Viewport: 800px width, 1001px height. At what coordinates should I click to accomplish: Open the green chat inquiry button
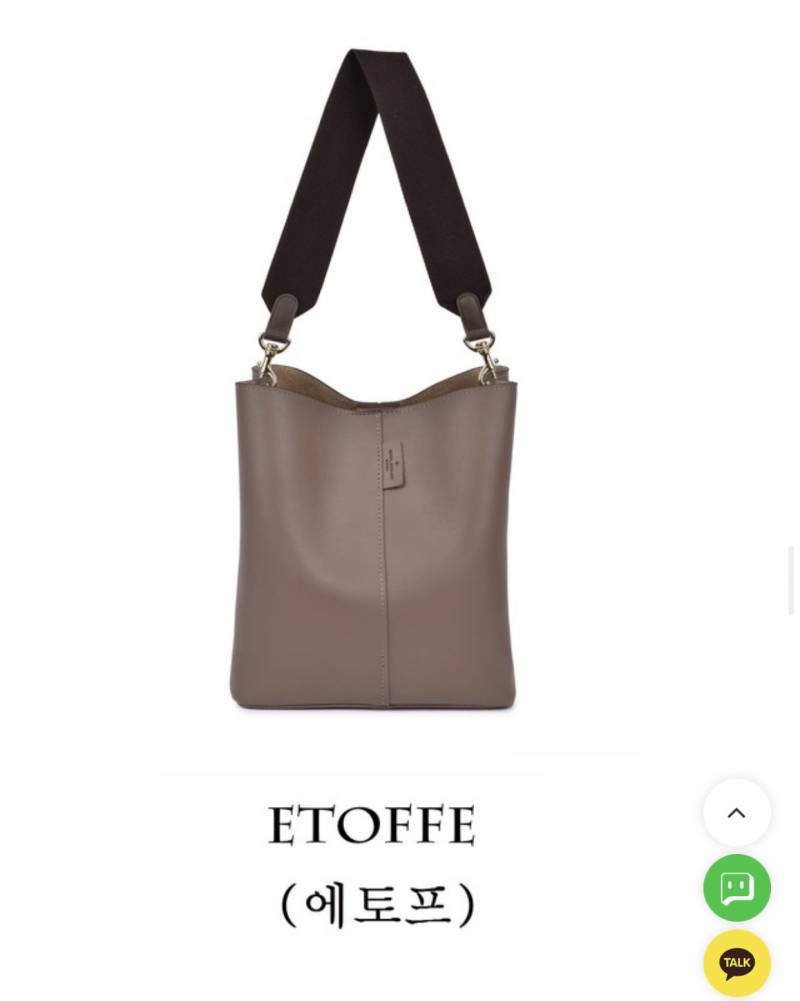[x=737, y=888]
